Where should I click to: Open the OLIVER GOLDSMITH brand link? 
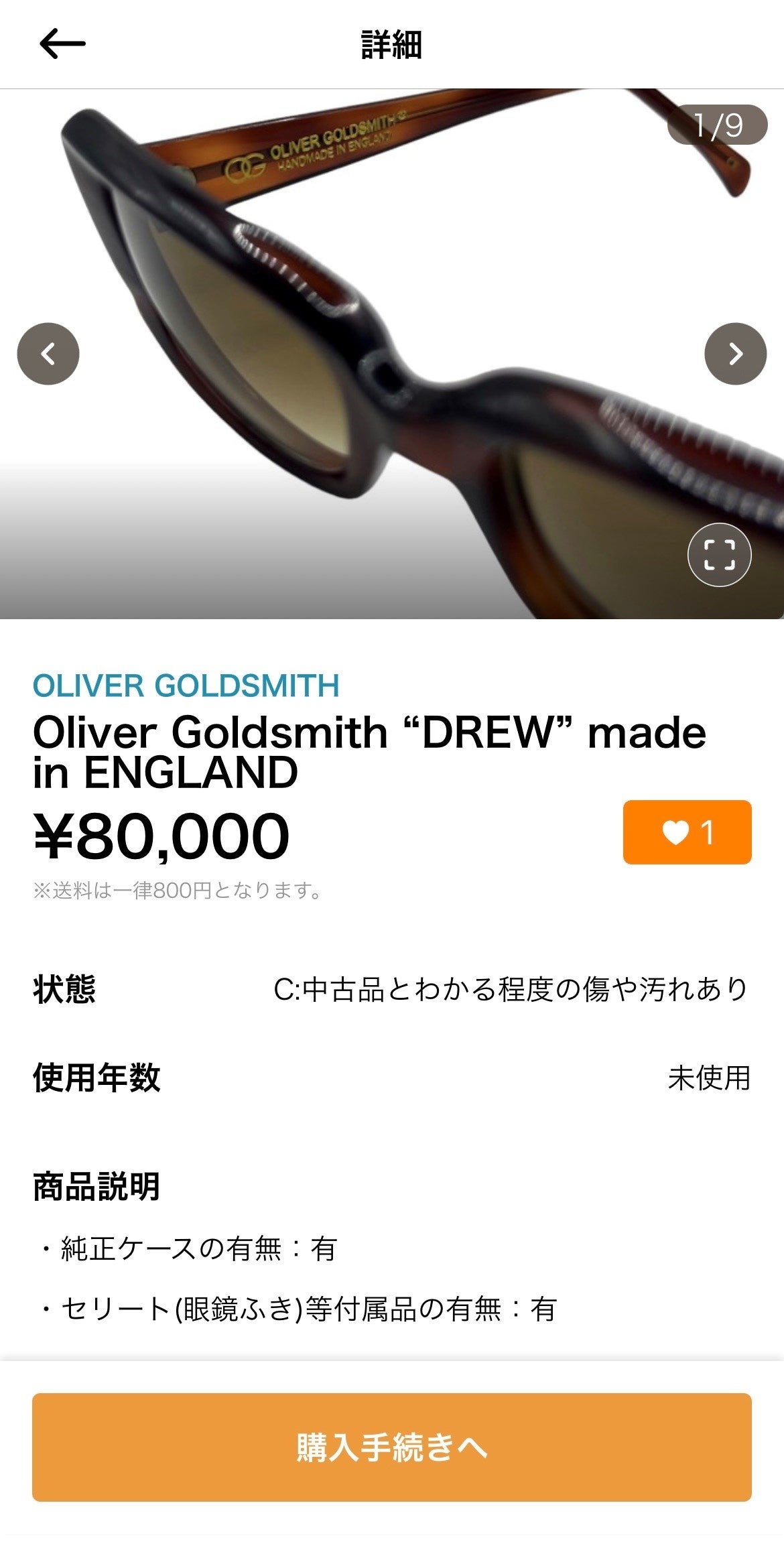(186, 686)
